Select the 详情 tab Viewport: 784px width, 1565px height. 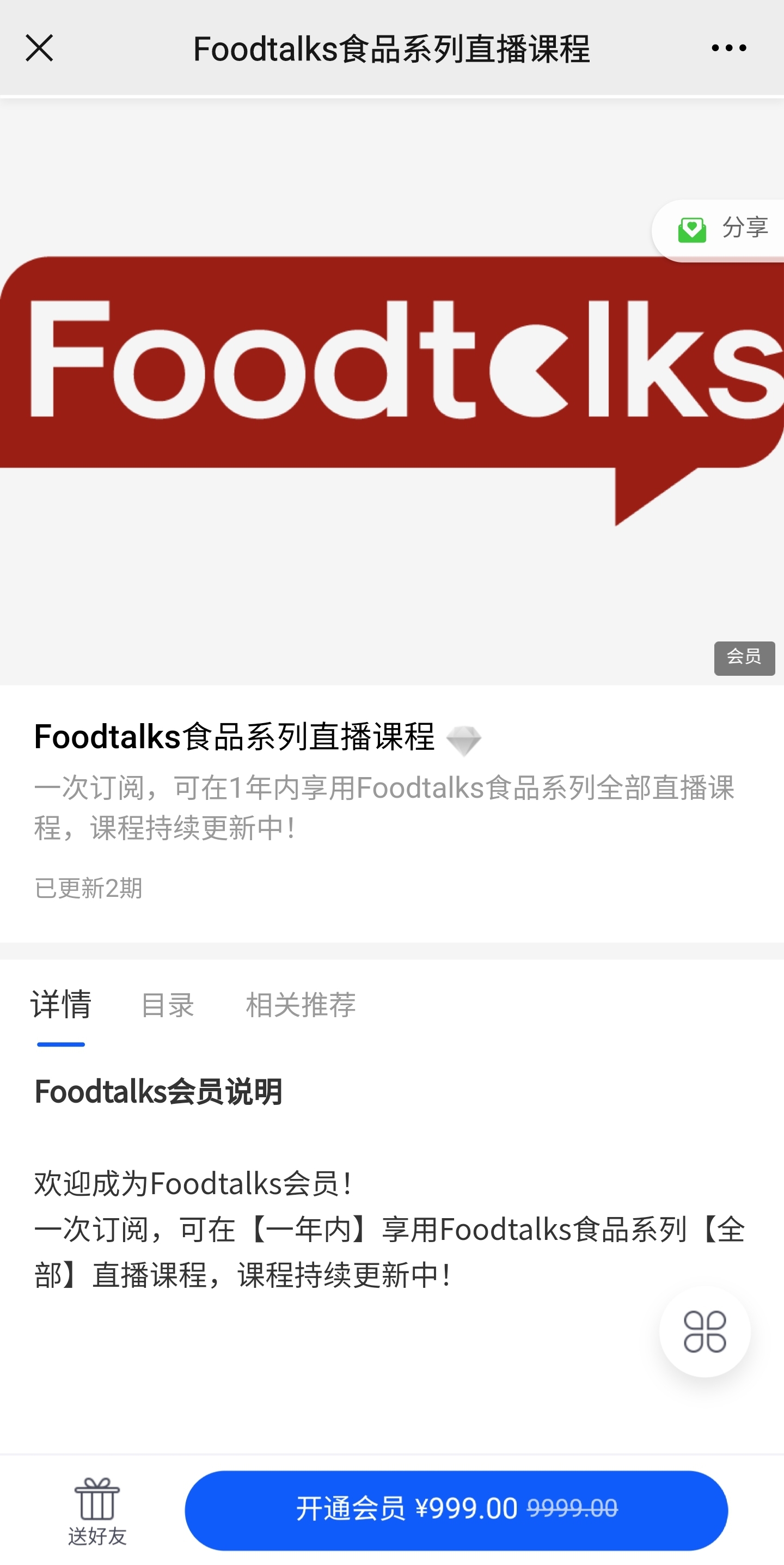pyautogui.click(x=61, y=1005)
